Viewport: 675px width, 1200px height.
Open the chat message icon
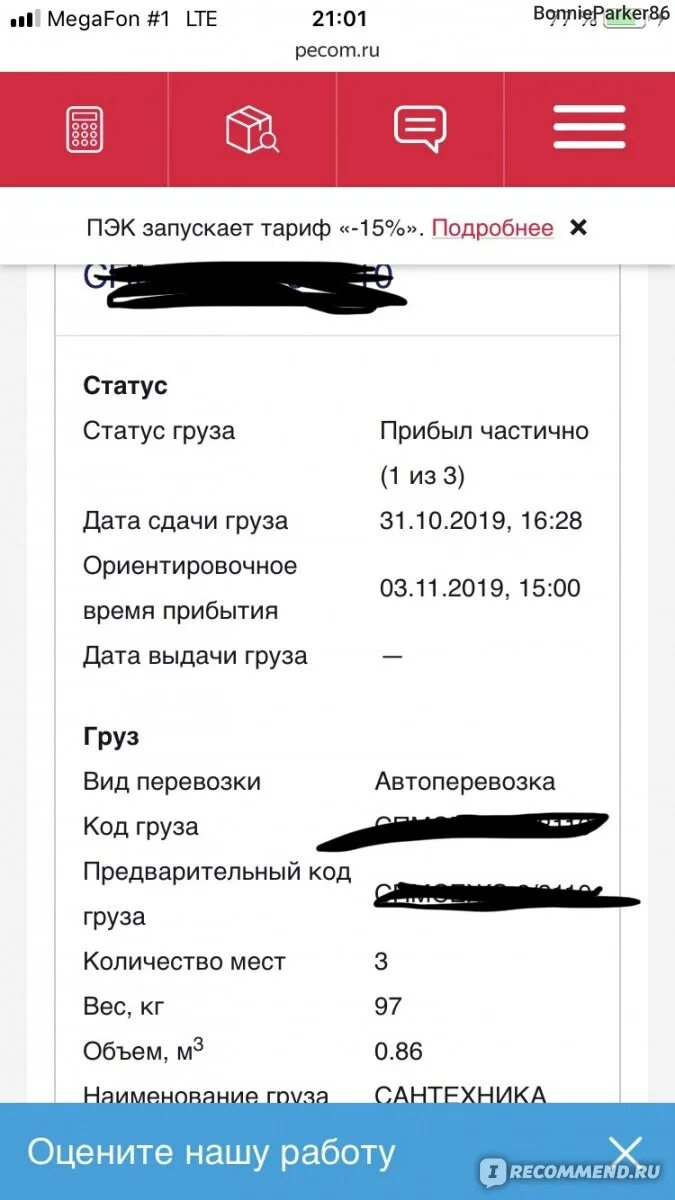(x=420, y=129)
